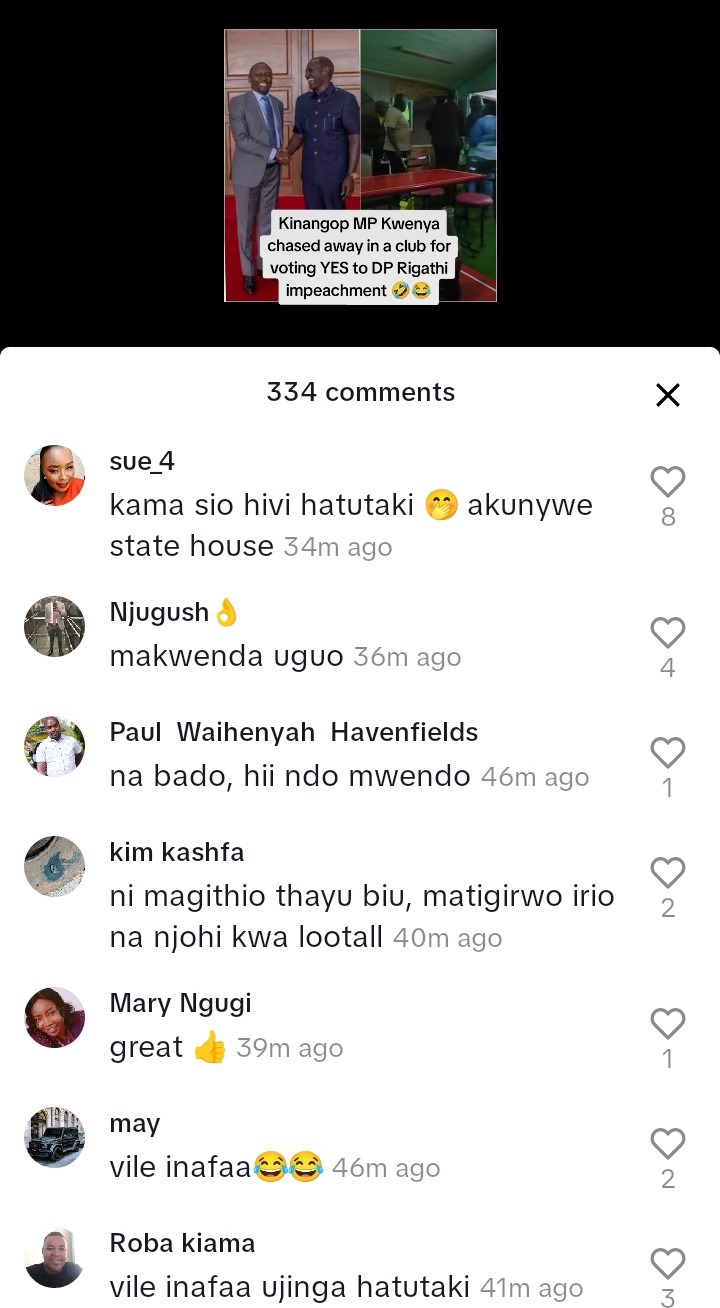Open may's profile avatar
The width and height of the screenshot is (720, 1308).
tap(54, 1137)
